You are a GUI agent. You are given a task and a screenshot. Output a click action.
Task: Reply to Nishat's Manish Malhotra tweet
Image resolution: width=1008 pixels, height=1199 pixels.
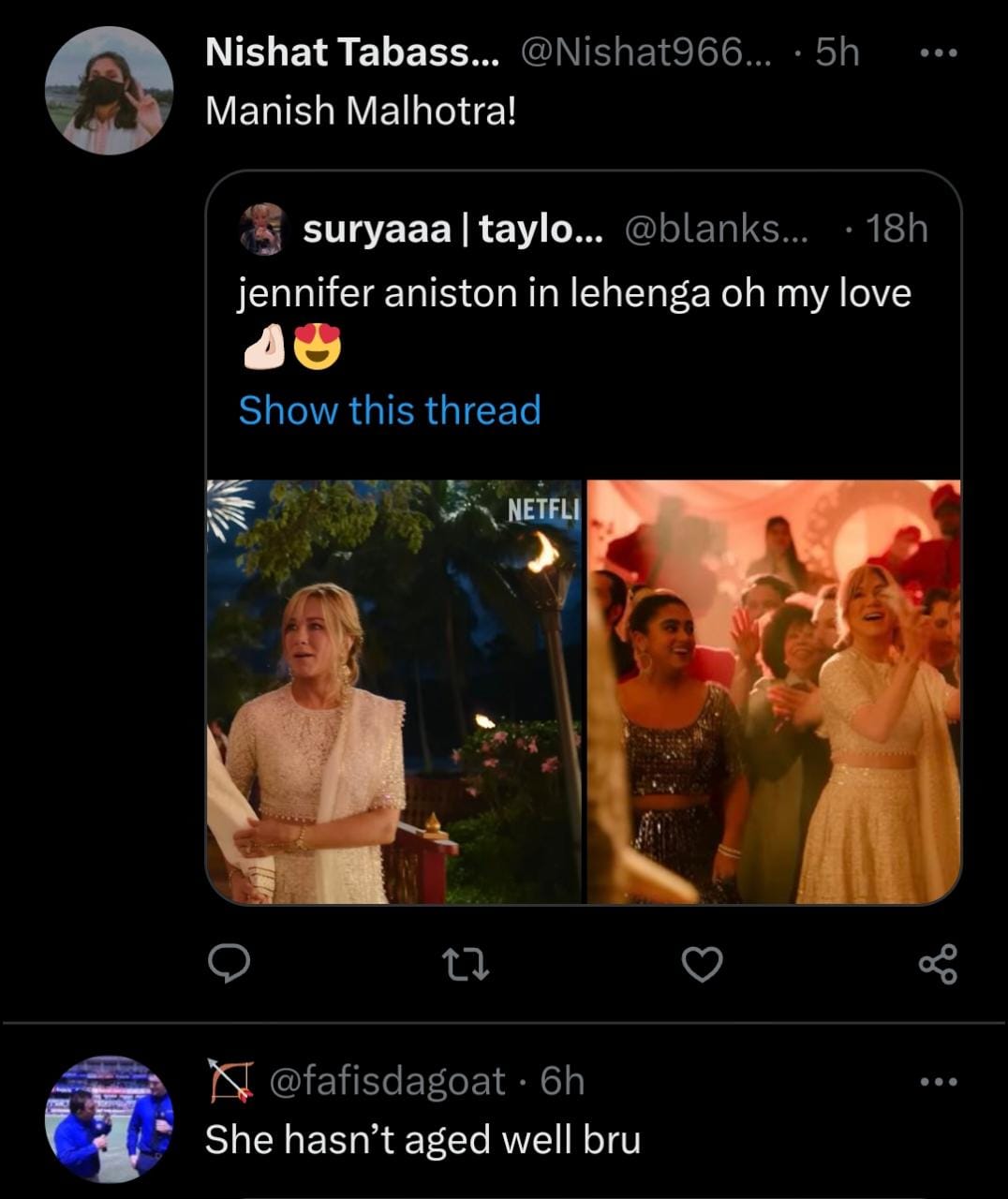229,963
